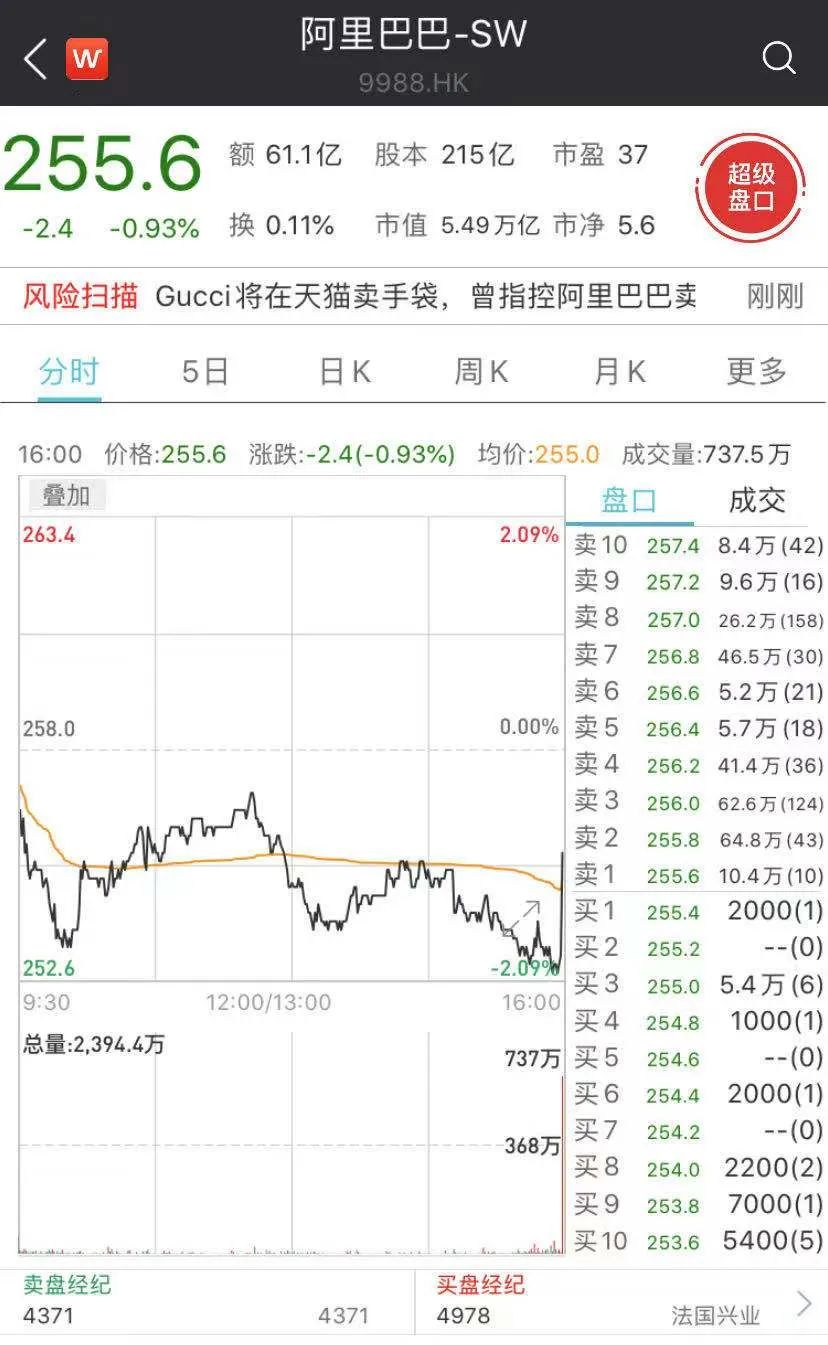
Task: Open the 超级盘口 circular red button
Action: click(750, 189)
